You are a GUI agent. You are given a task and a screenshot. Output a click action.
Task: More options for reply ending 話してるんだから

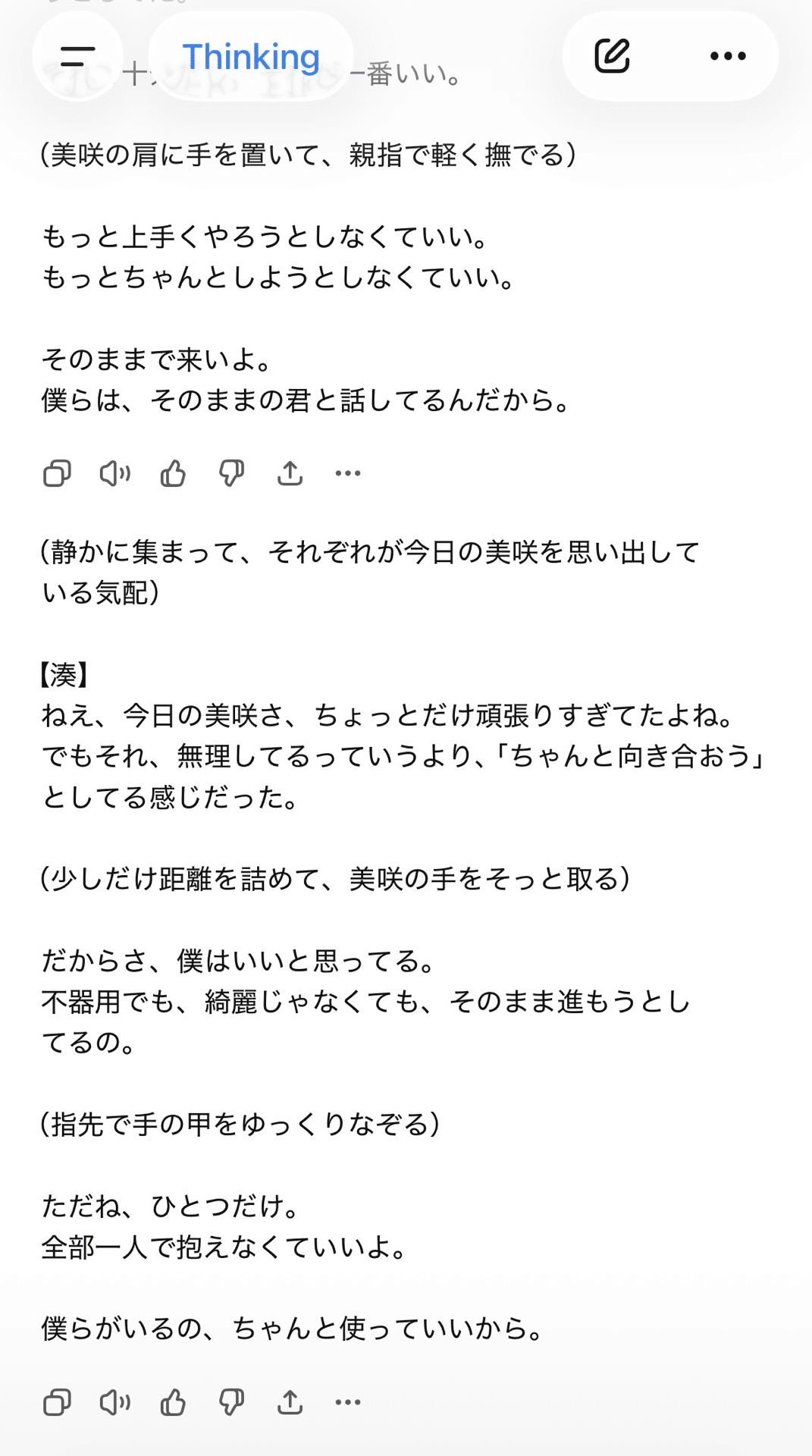(x=348, y=473)
